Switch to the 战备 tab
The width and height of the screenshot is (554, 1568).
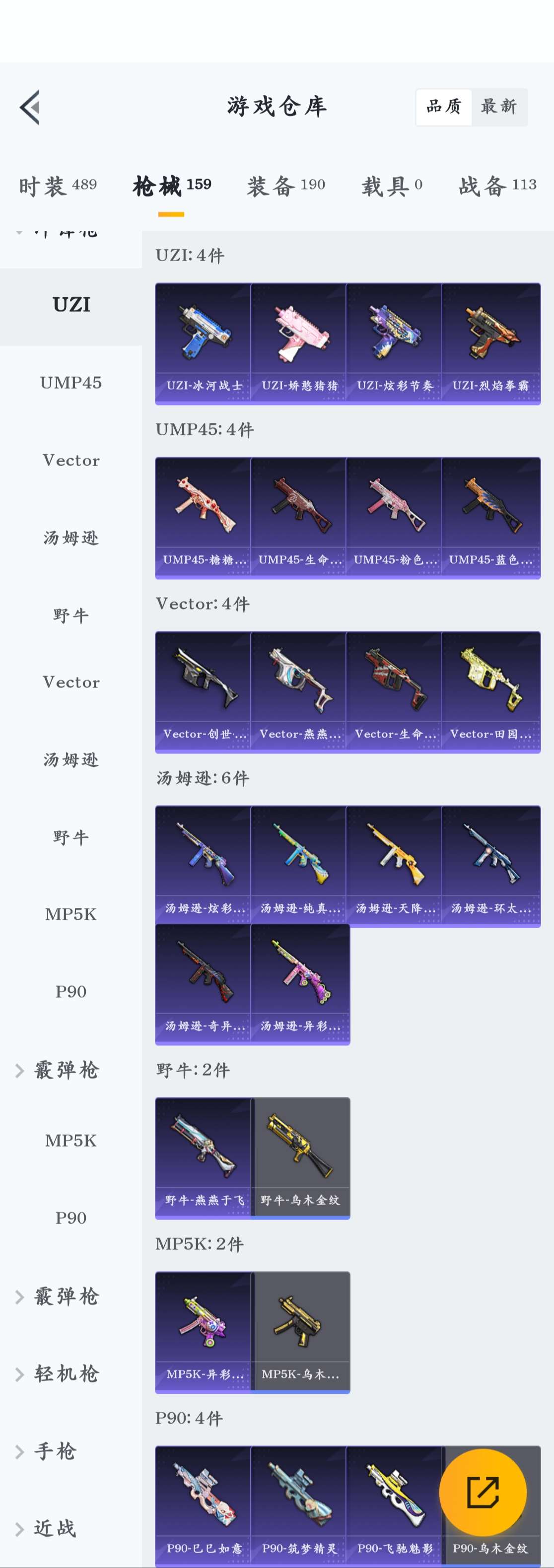click(x=497, y=186)
